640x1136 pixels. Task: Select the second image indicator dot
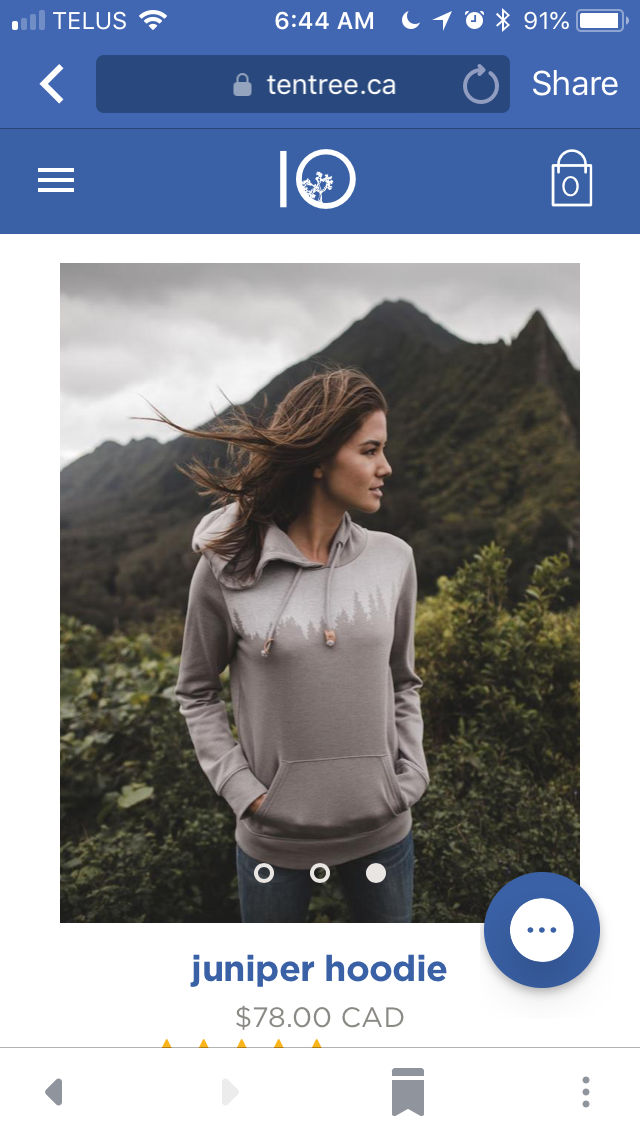(x=320, y=873)
